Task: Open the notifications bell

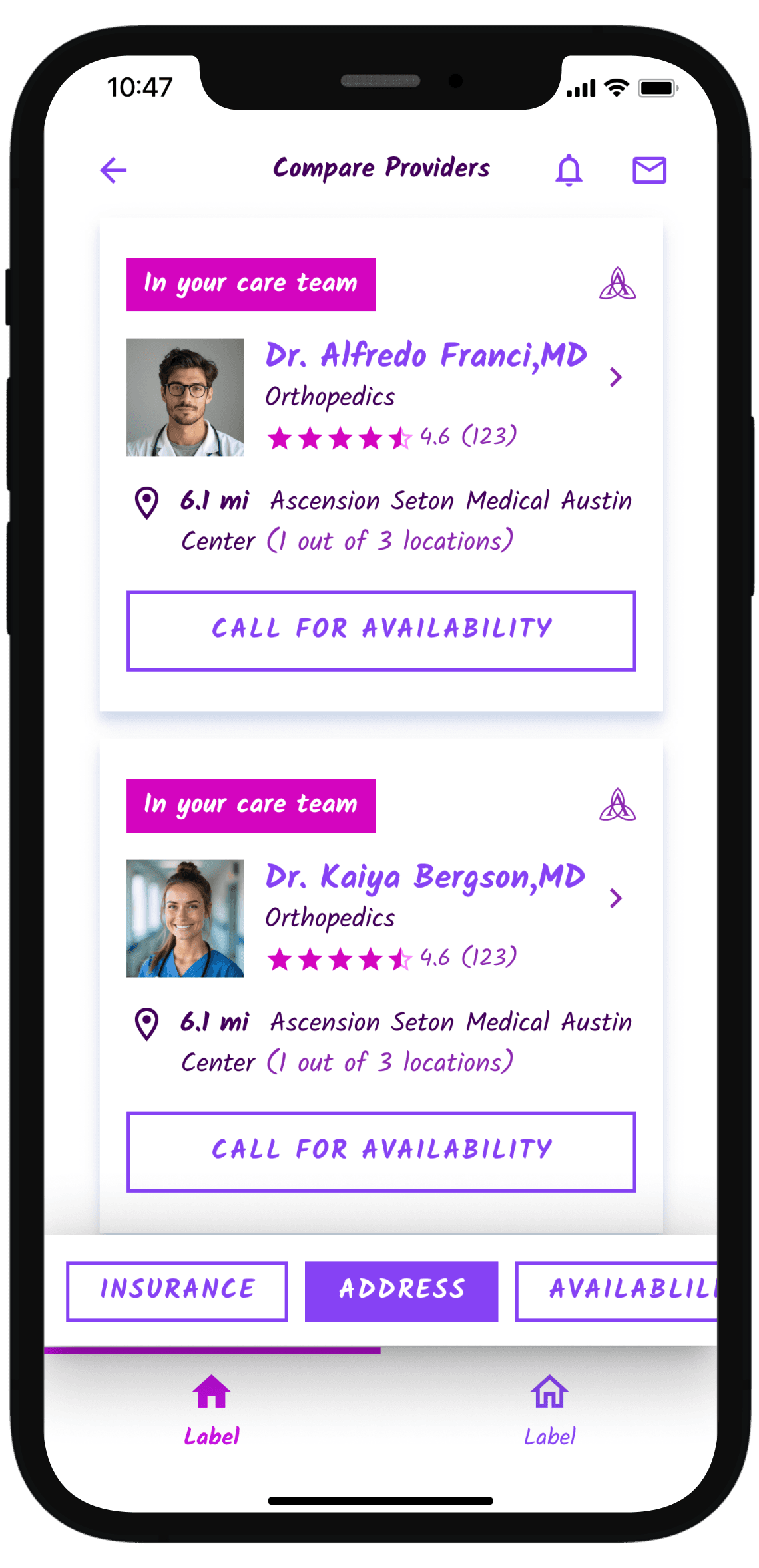Action: click(569, 170)
